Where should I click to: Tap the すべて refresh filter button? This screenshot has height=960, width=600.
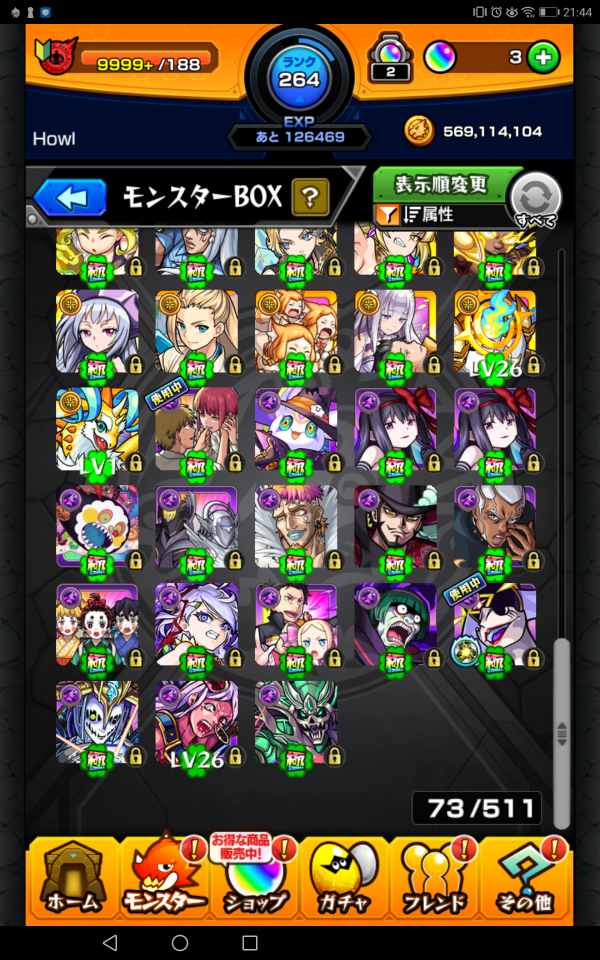pos(536,198)
